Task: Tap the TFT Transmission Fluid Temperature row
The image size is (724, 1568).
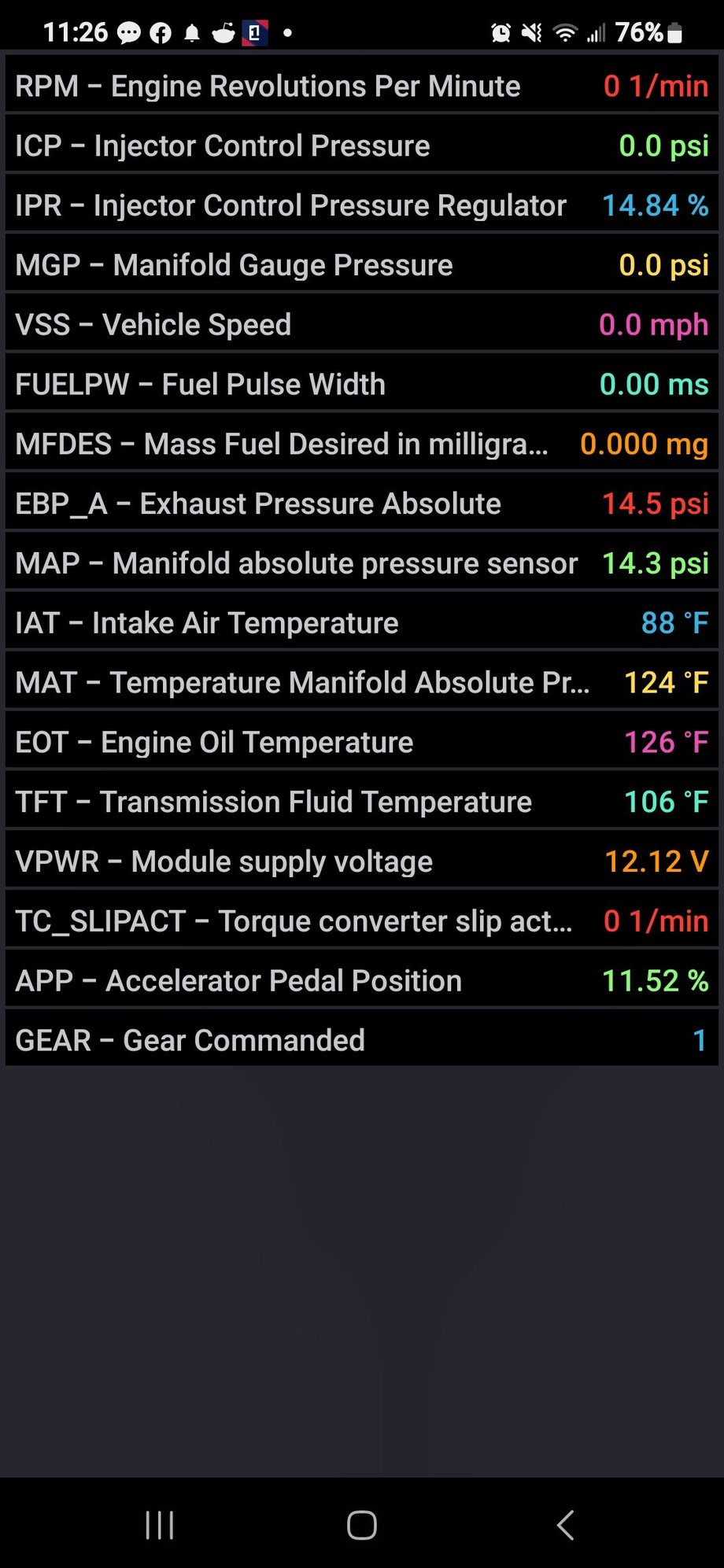Action: coord(362,802)
